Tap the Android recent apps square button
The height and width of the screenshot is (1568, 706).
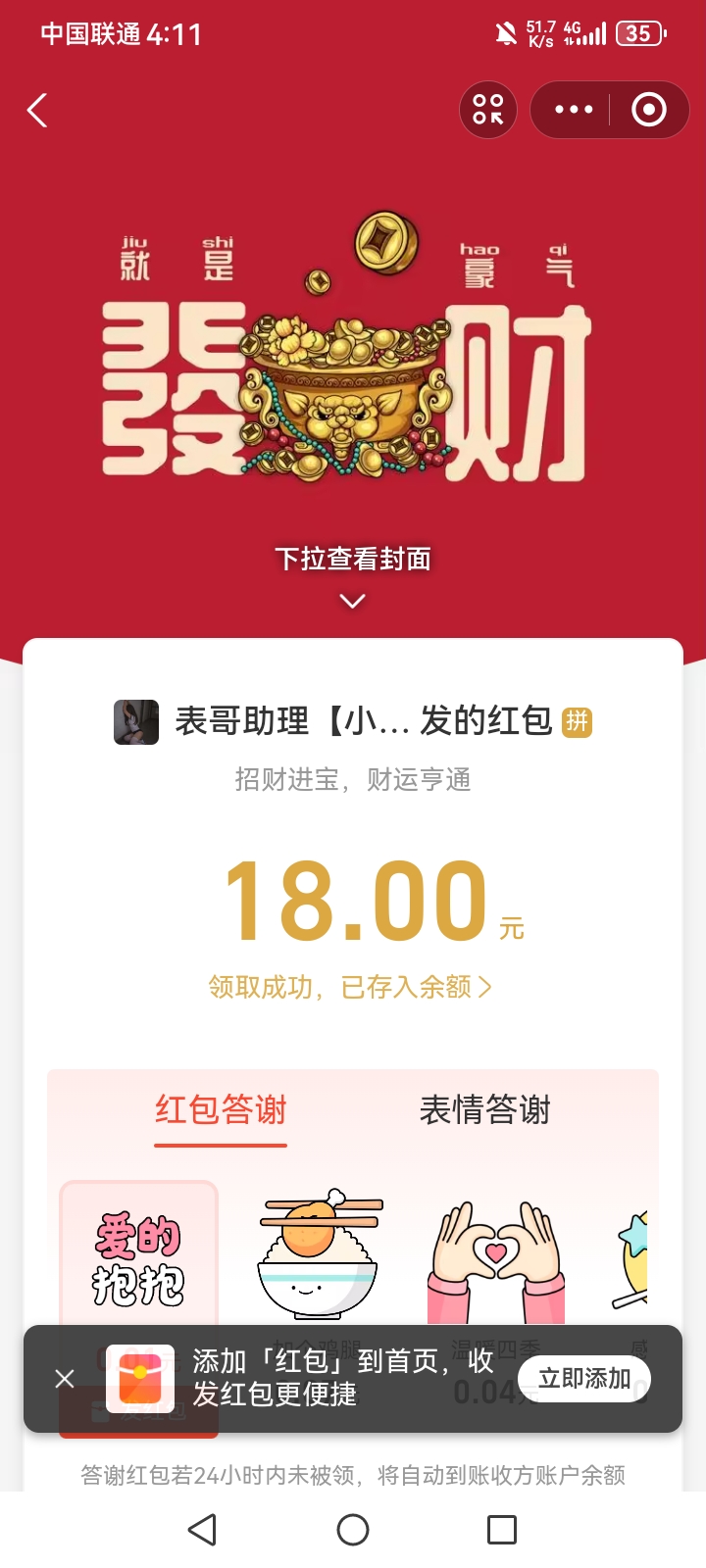click(502, 1528)
